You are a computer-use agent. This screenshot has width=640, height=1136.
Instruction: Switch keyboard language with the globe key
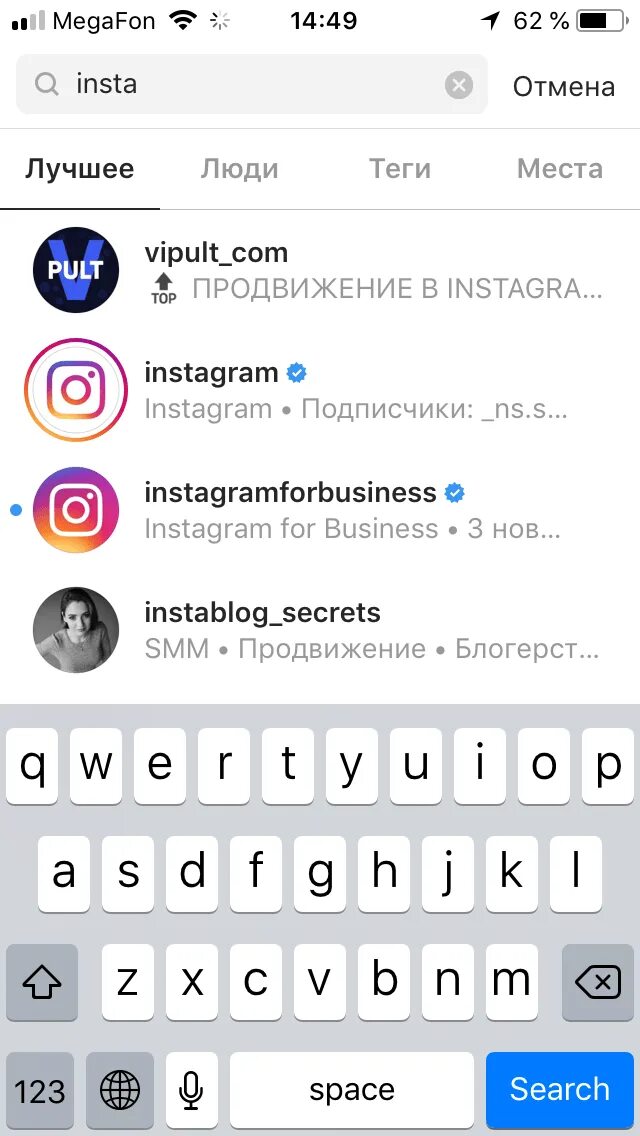click(120, 1089)
